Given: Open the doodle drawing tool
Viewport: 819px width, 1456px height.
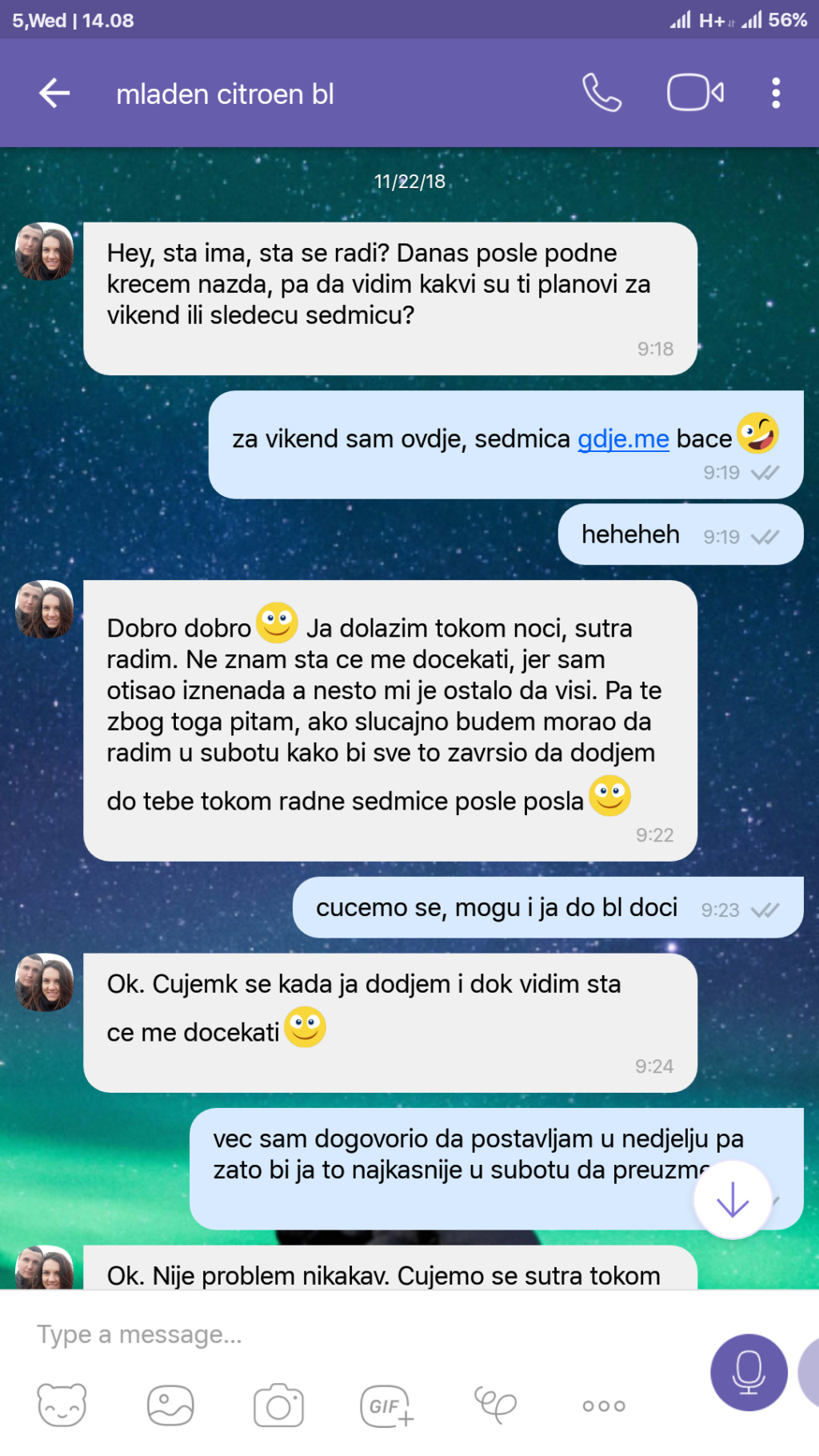Looking at the screenshot, I should tap(495, 1405).
